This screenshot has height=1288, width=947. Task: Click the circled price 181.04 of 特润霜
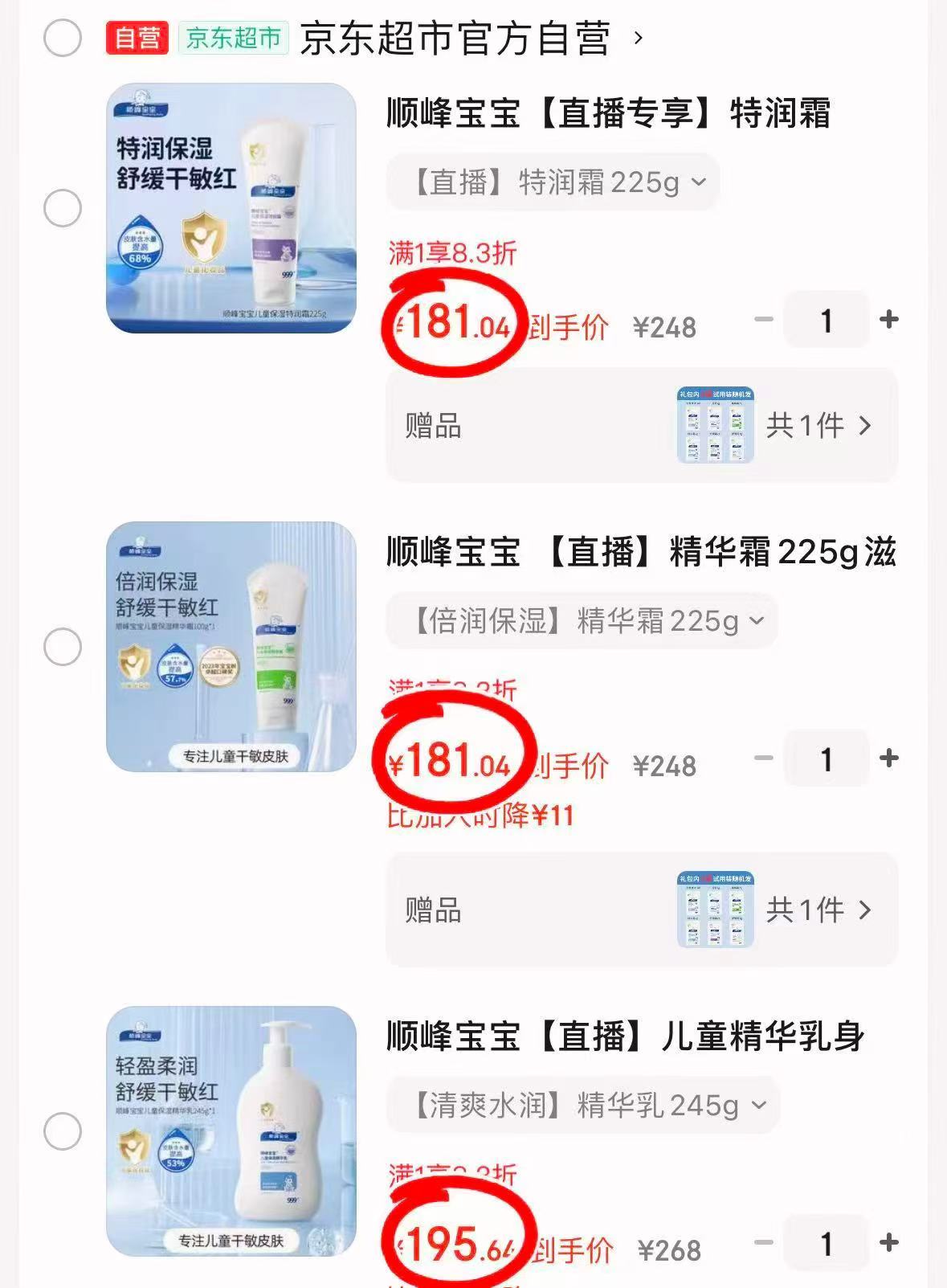click(x=455, y=321)
